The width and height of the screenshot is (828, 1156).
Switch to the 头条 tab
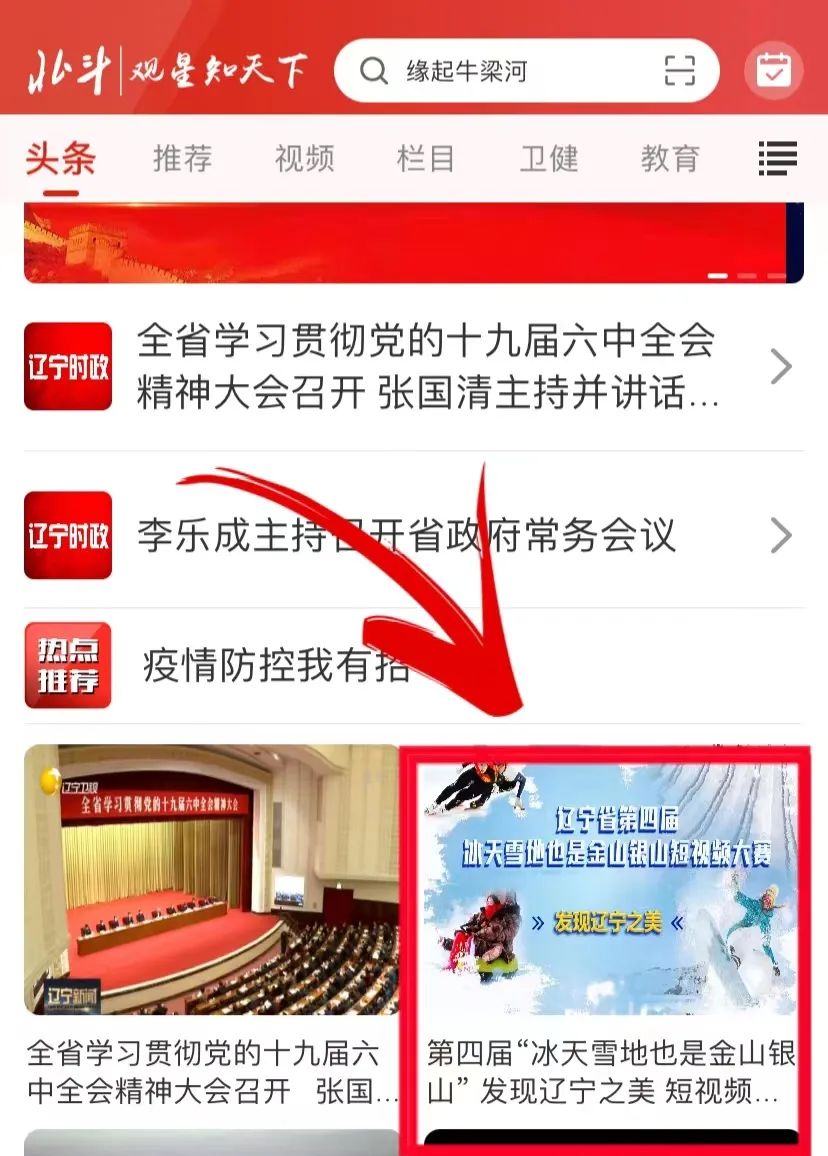click(x=60, y=158)
